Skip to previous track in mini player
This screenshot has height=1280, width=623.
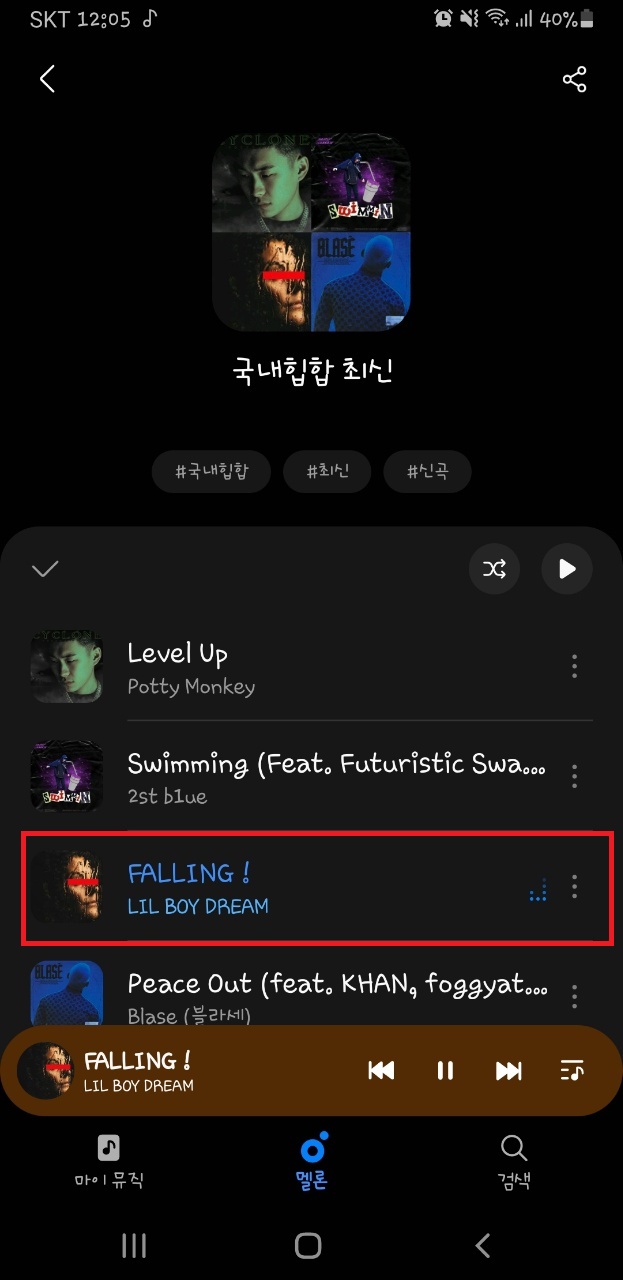pyautogui.click(x=381, y=1071)
